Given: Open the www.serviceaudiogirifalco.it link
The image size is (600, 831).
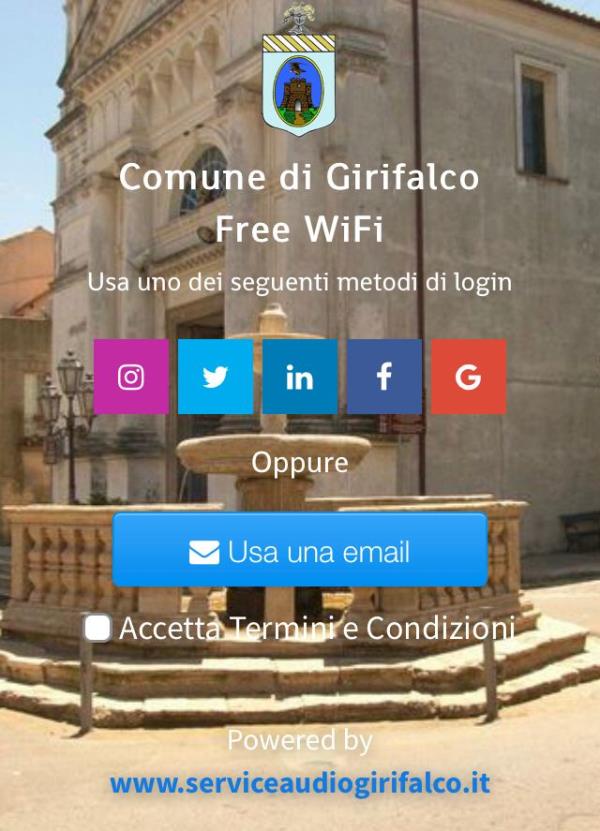Looking at the screenshot, I should point(300,782).
